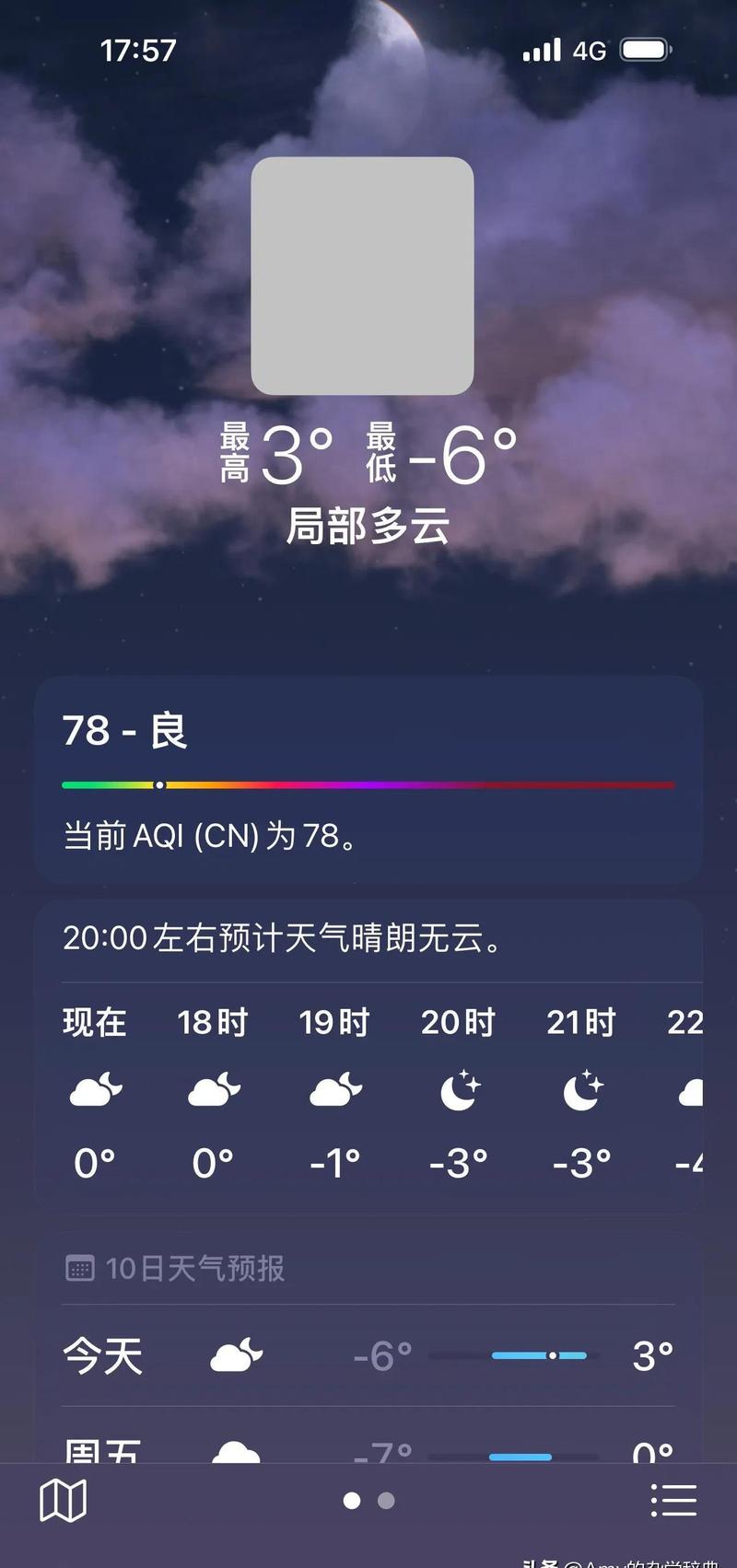The height and width of the screenshot is (1568, 737).
Task: Tap the location page indicator dots
Action: pos(368,1501)
